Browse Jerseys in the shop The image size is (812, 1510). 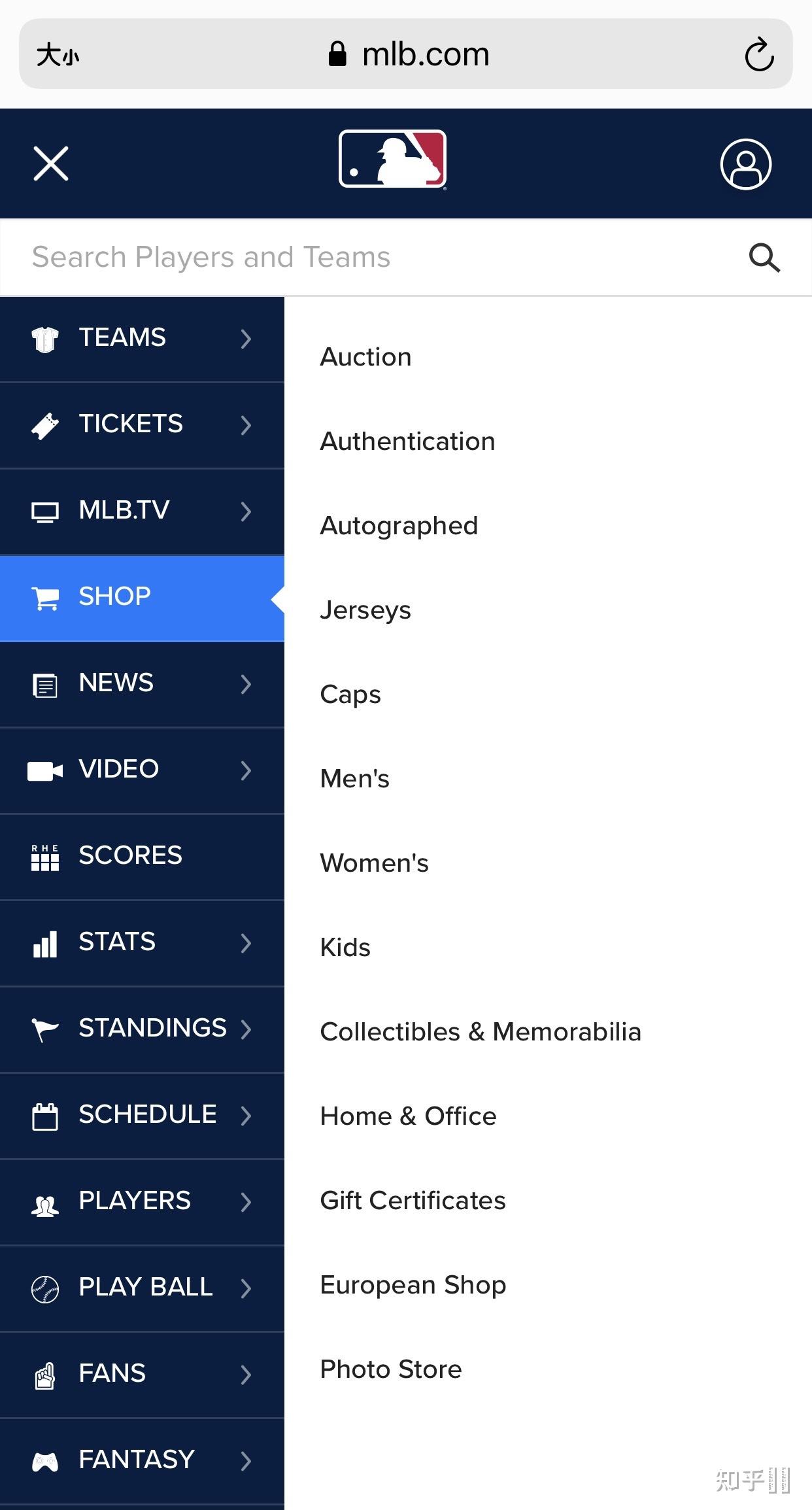point(365,610)
